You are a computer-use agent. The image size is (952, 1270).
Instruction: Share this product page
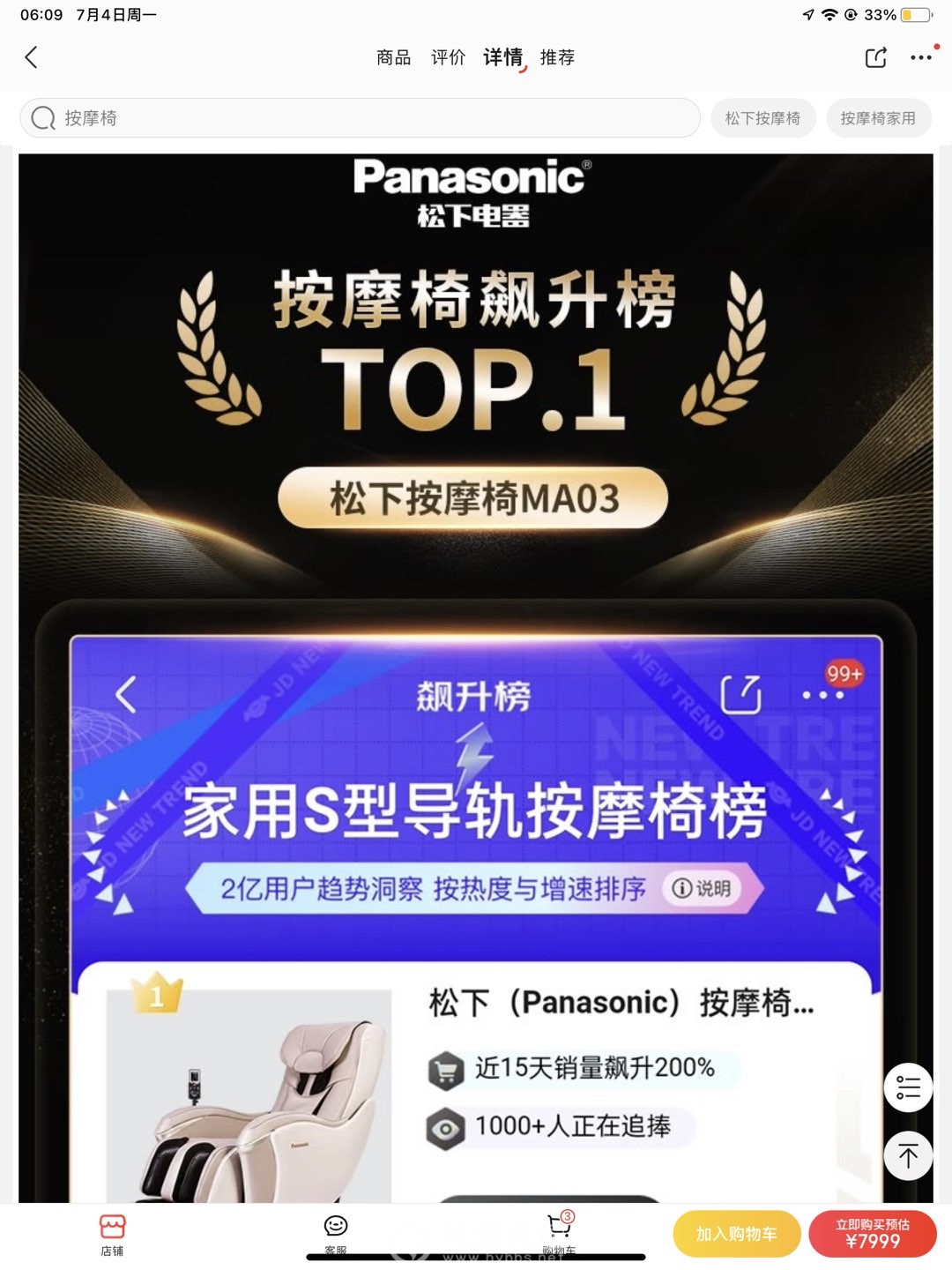[875, 58]
